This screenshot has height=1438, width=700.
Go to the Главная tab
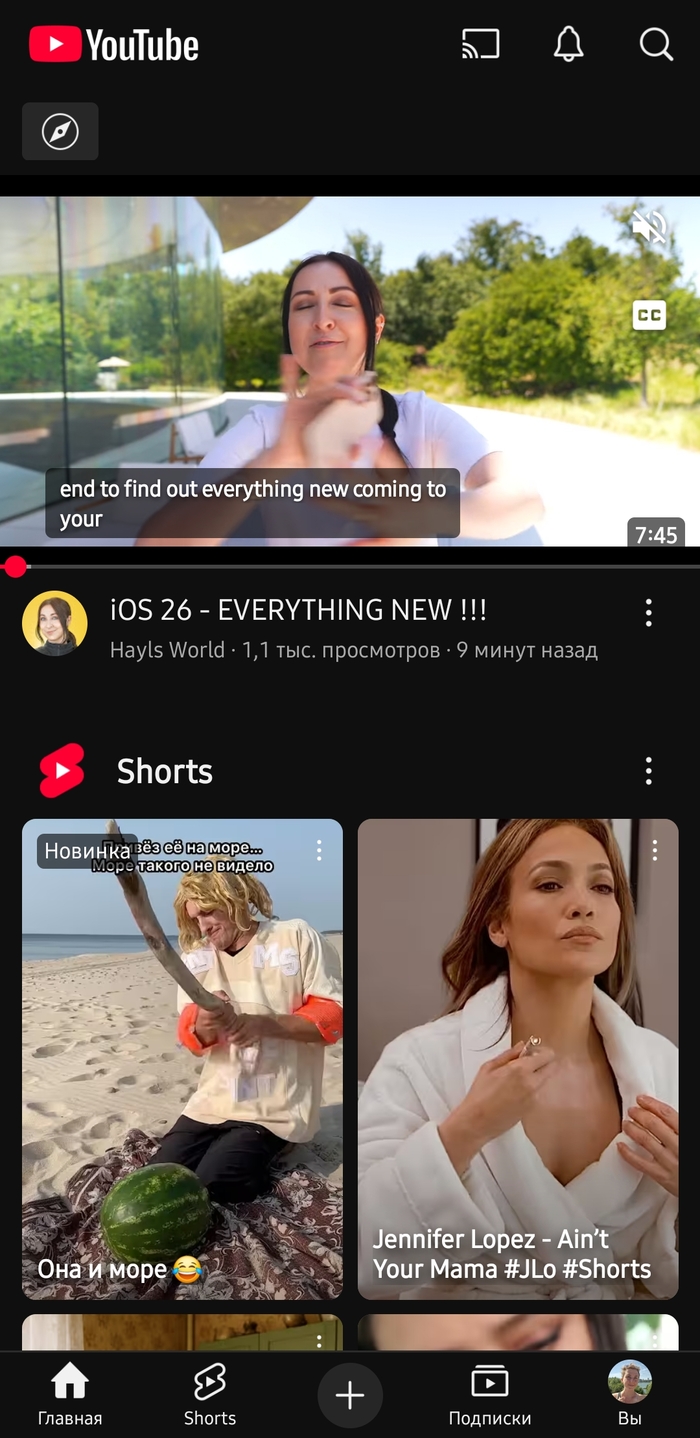point(70,1395)
